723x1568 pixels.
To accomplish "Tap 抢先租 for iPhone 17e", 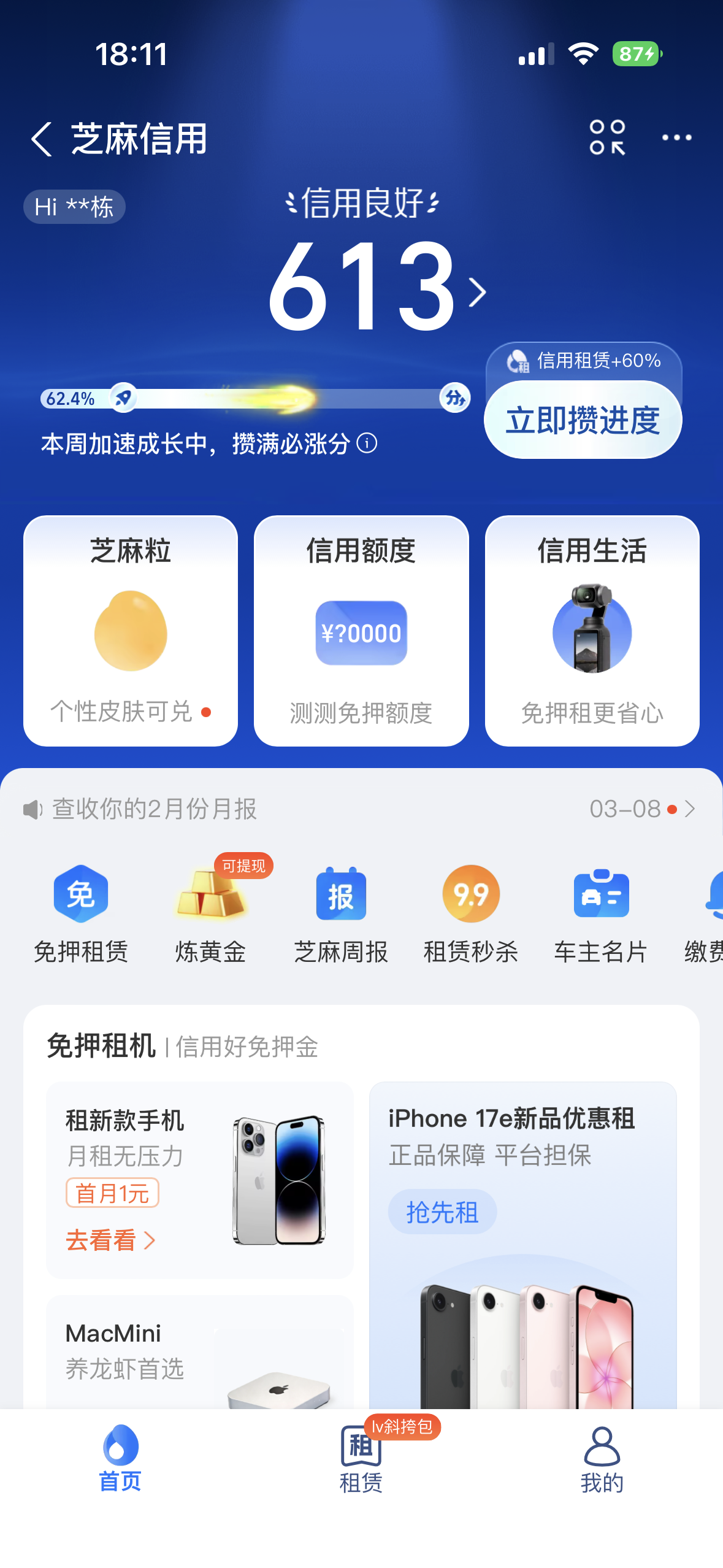I will pos(442,1212).
